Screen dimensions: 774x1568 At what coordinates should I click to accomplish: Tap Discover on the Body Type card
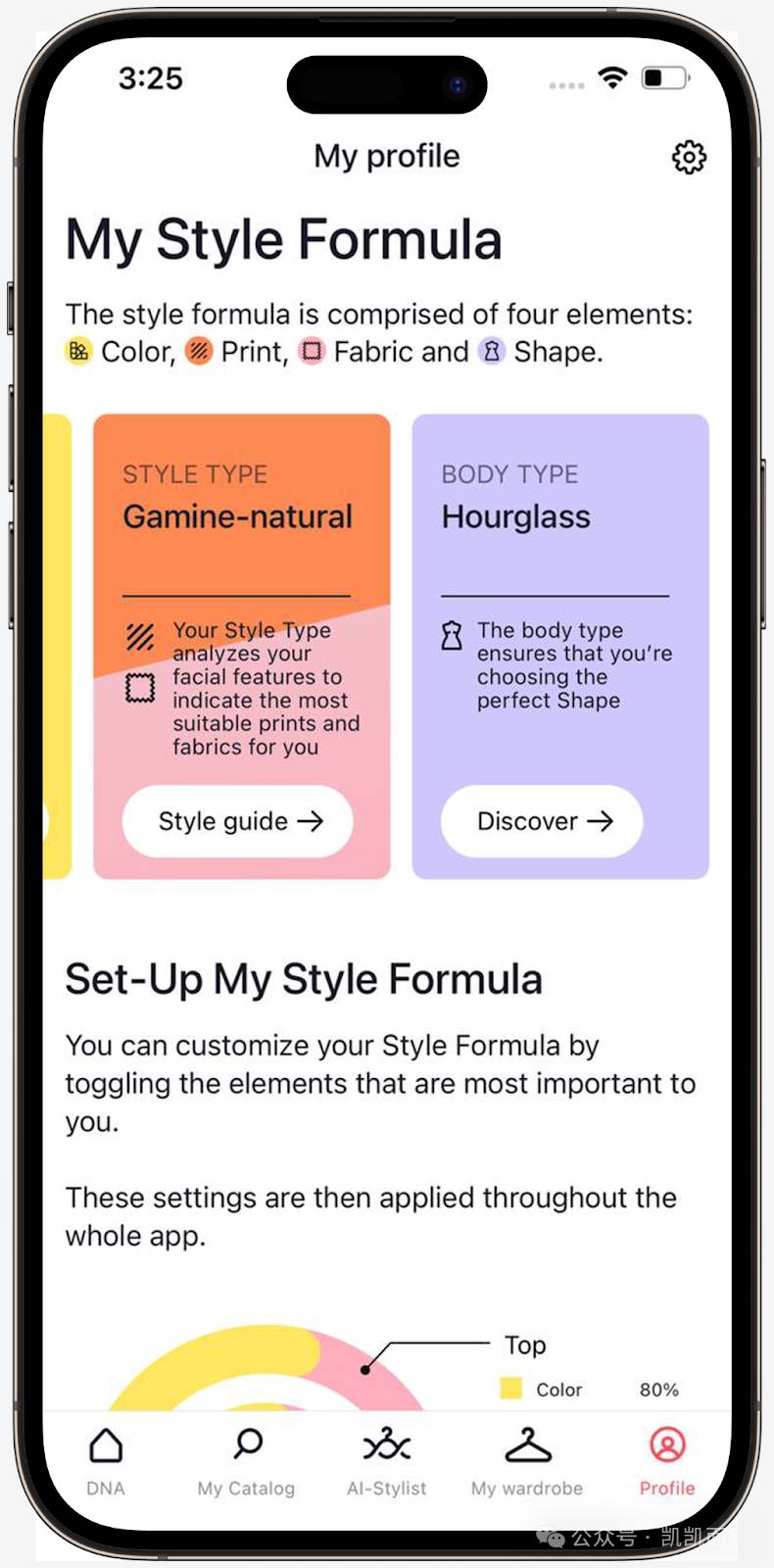point(542,821)
